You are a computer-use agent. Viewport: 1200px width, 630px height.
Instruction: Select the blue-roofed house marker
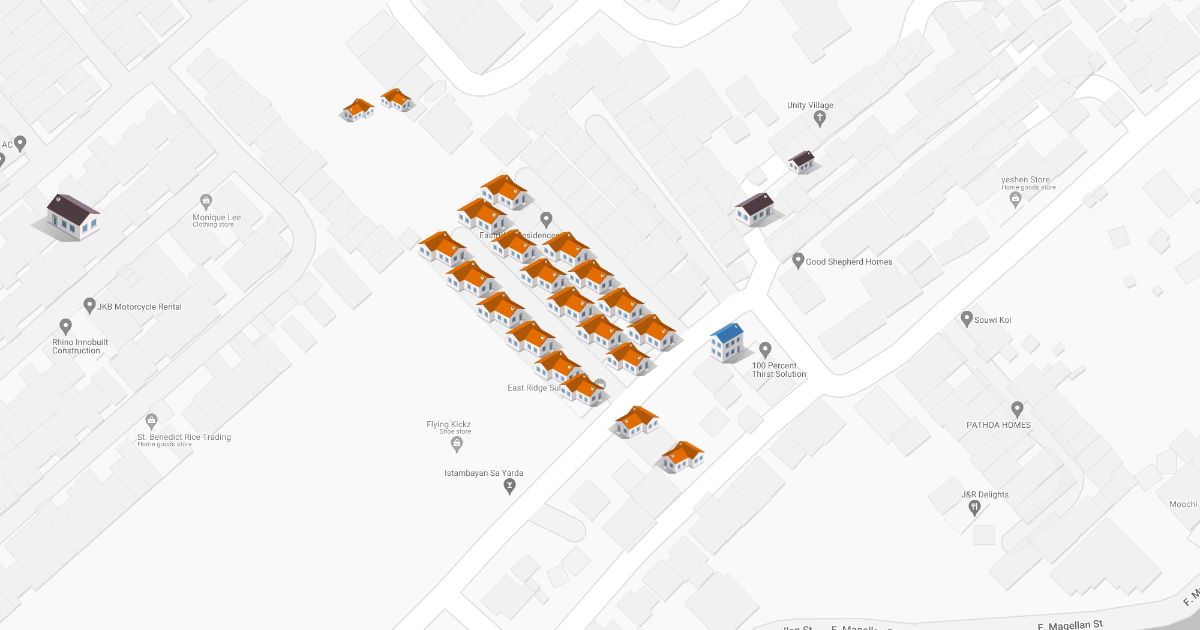click(727, 342)
